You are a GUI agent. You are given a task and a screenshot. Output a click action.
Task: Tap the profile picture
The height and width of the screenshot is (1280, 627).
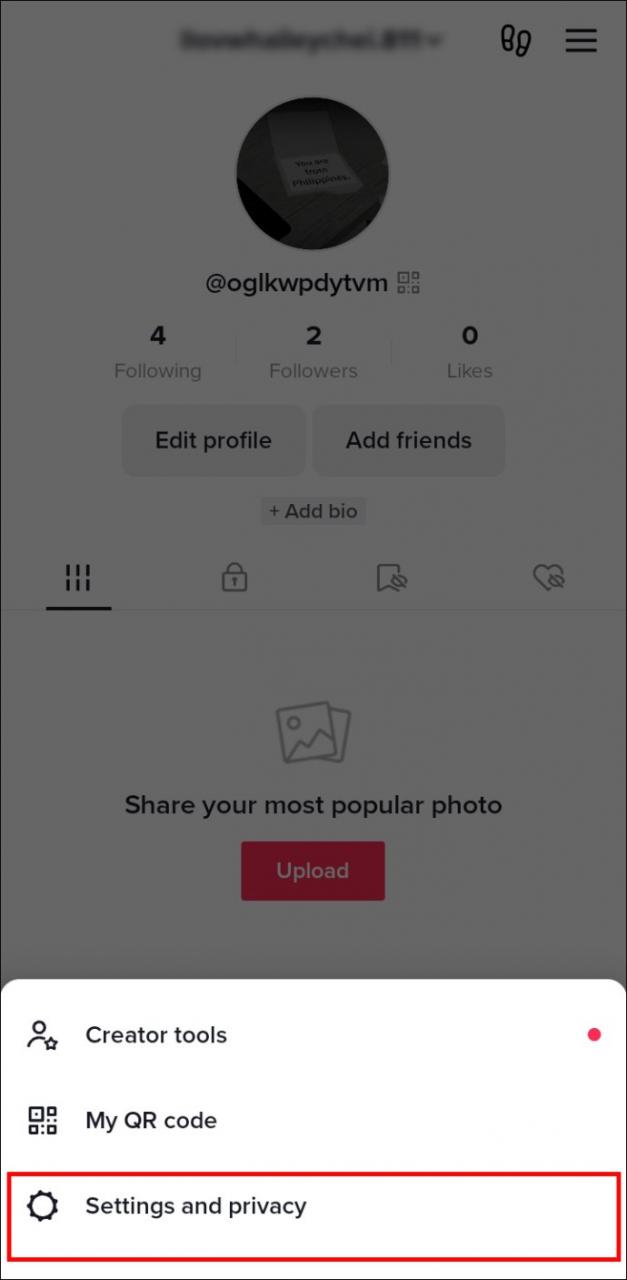click(x=313, y=175)
